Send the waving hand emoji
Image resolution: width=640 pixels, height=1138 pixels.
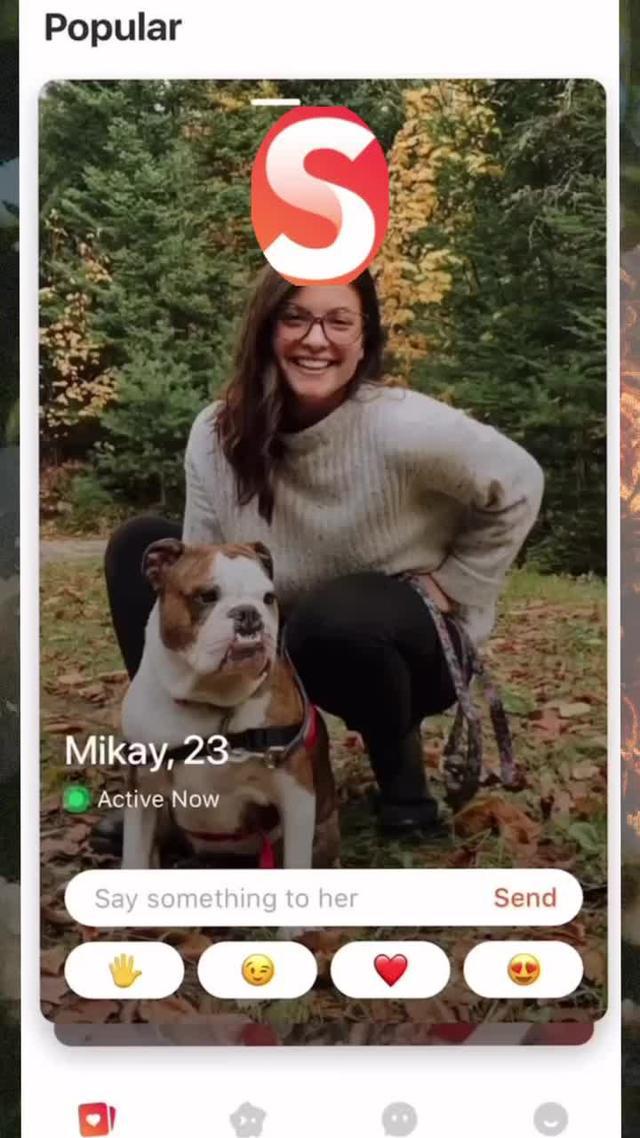click(x=124, y=969)
